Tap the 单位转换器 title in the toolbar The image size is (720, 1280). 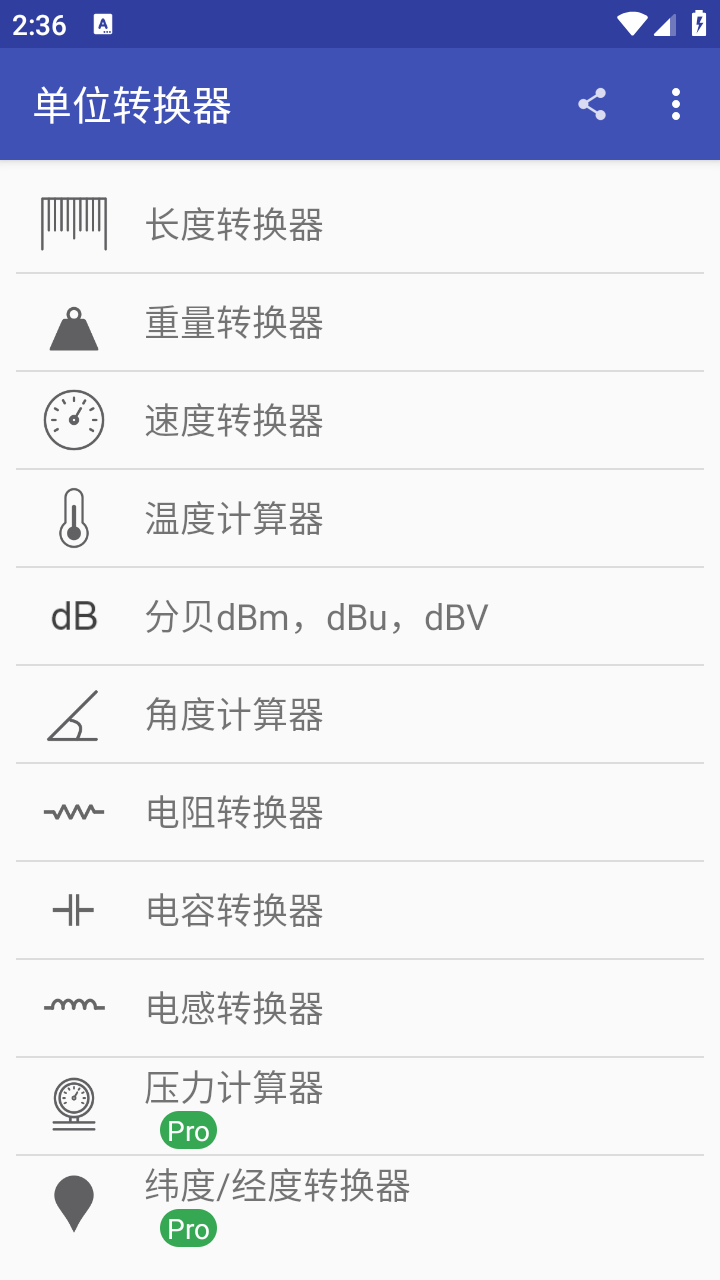[x=130, y=103]
